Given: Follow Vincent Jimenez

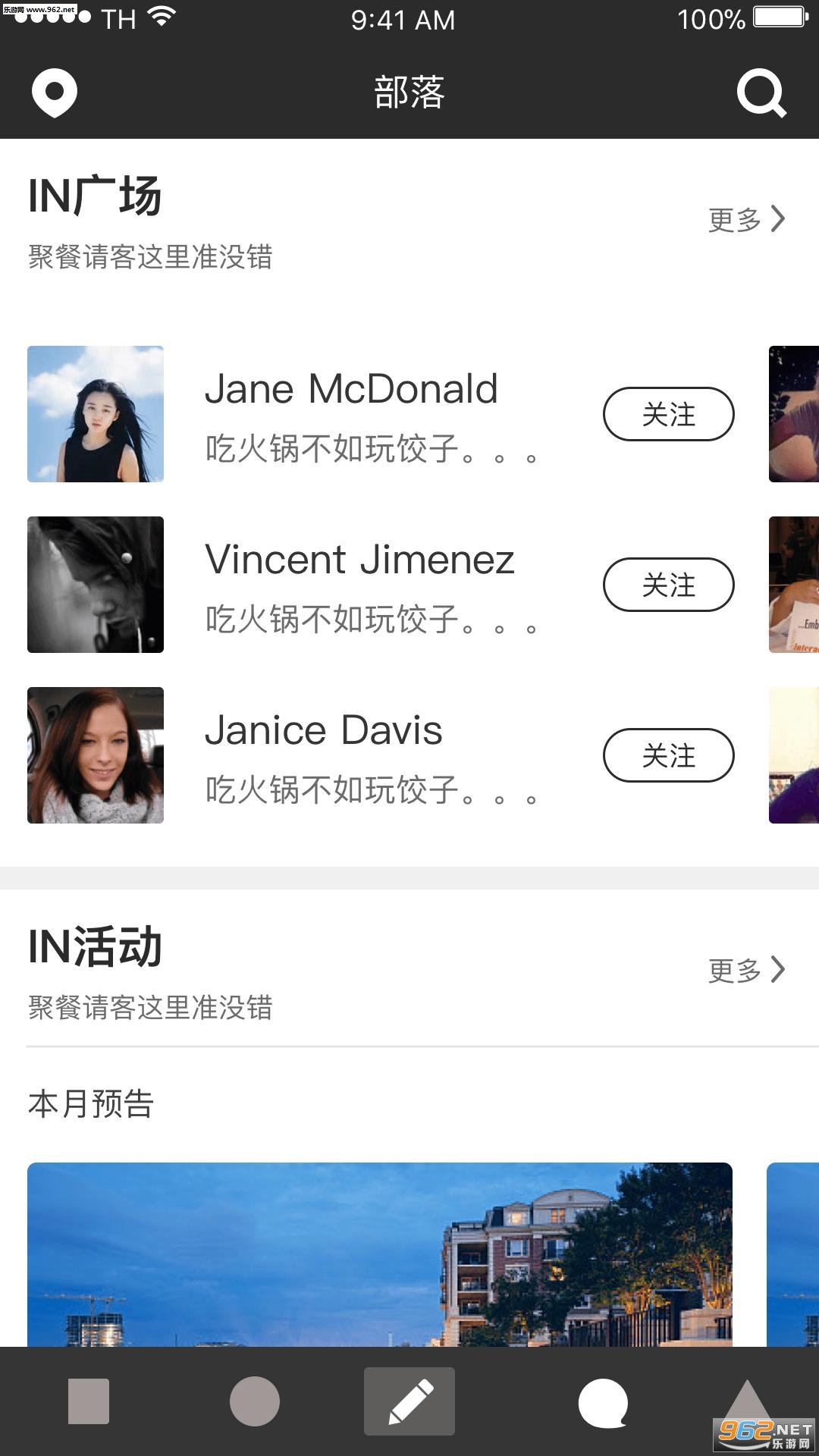Looking at the screenshot, I should point(668,585).
